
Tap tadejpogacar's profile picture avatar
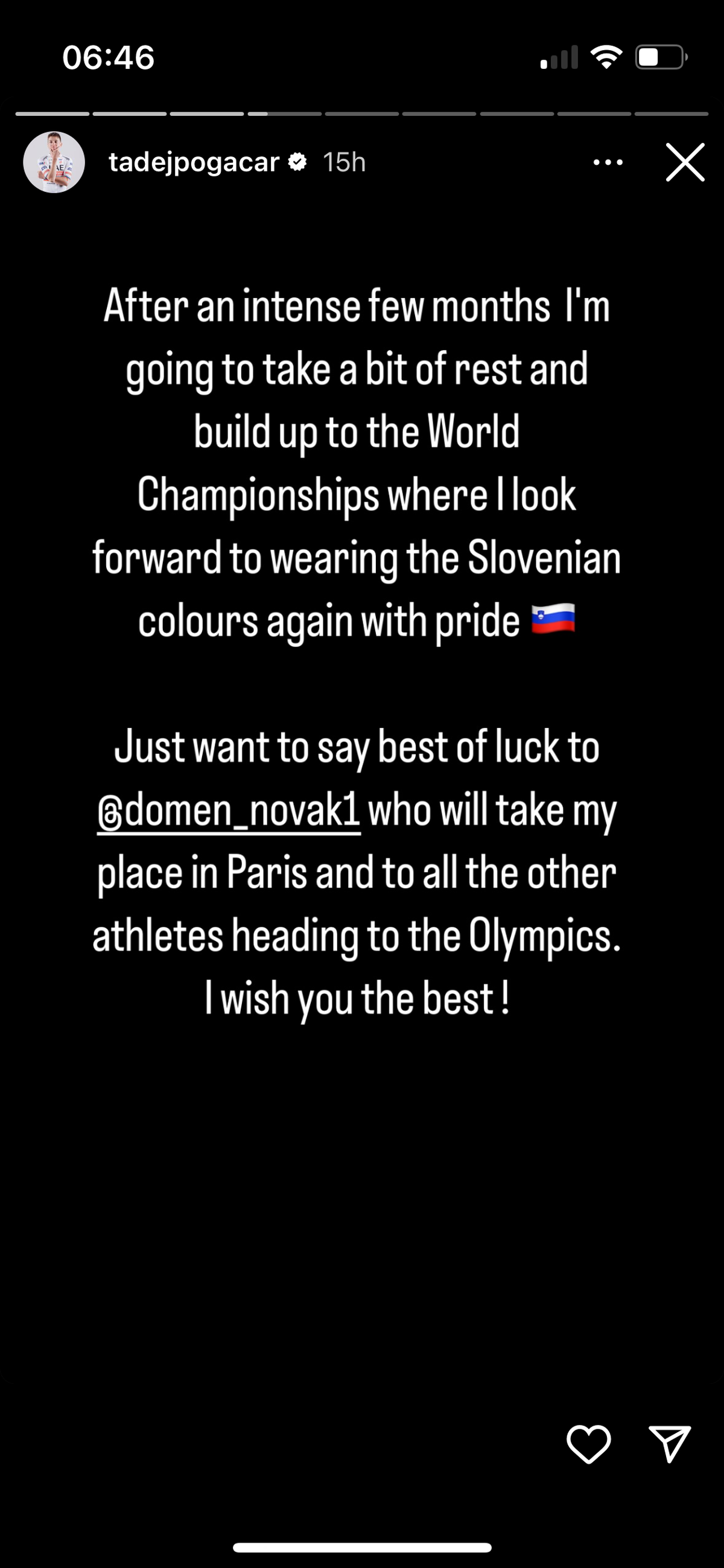click(x=54, y=162)
